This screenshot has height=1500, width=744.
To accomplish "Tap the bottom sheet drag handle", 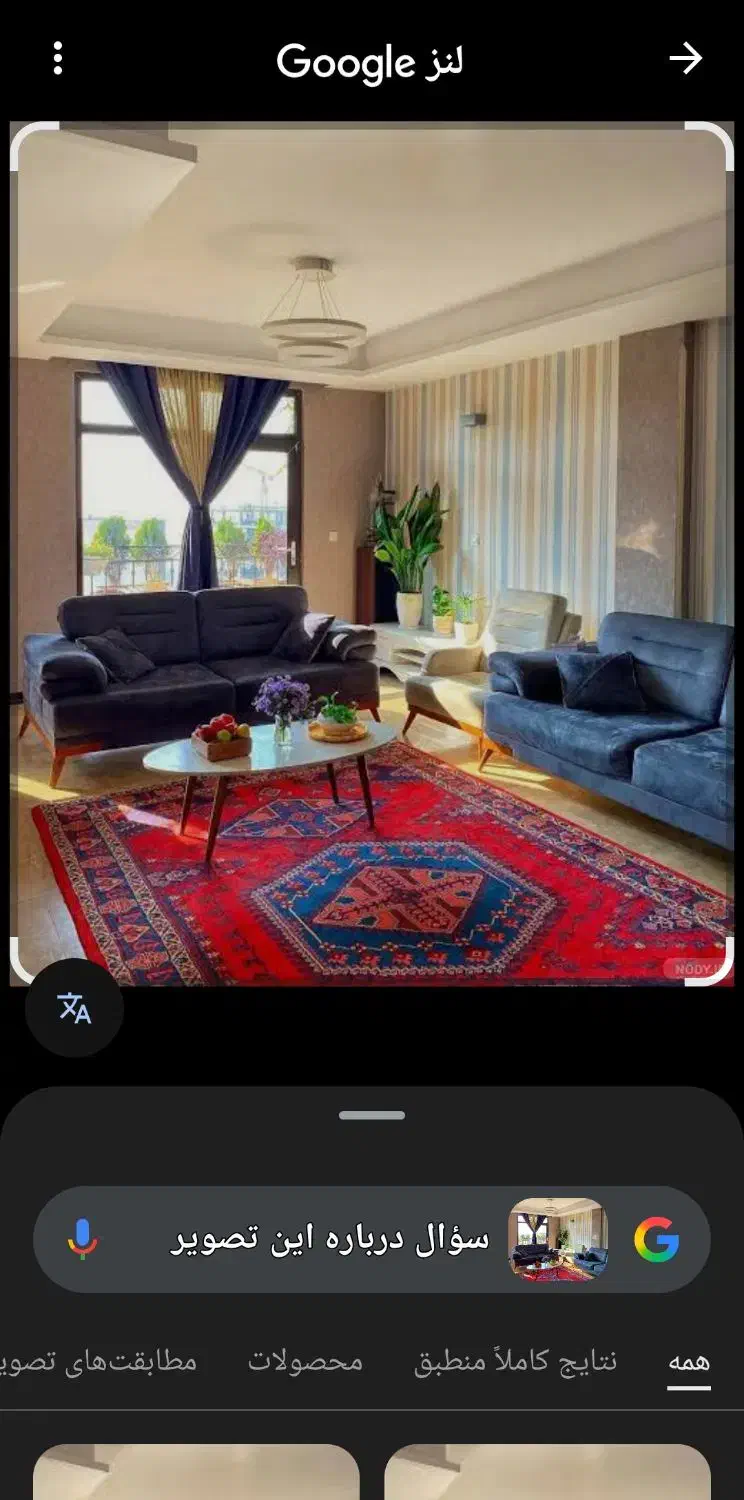I will point(372,1115).
